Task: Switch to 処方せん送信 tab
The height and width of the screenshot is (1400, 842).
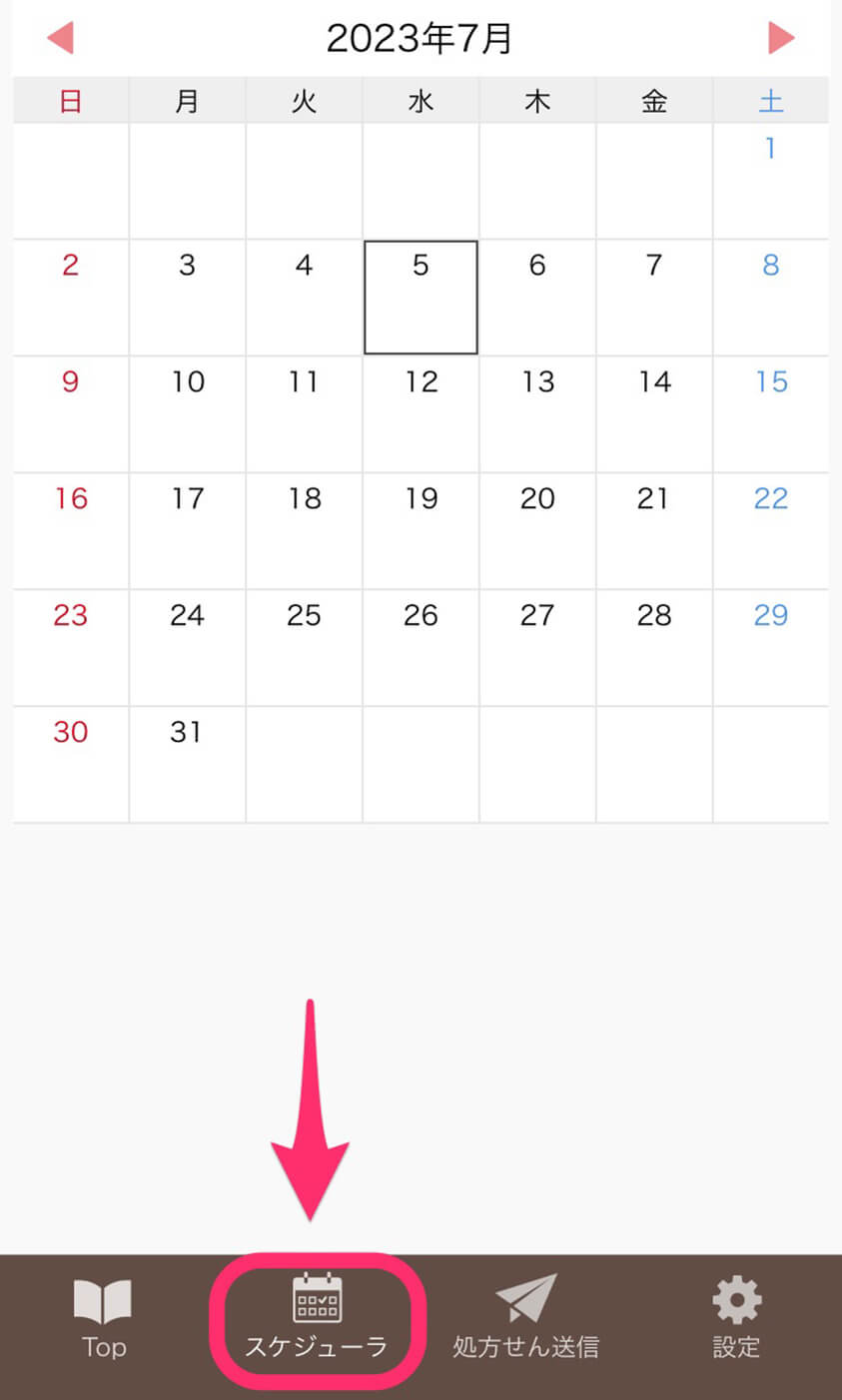Action: point(526,1319)
